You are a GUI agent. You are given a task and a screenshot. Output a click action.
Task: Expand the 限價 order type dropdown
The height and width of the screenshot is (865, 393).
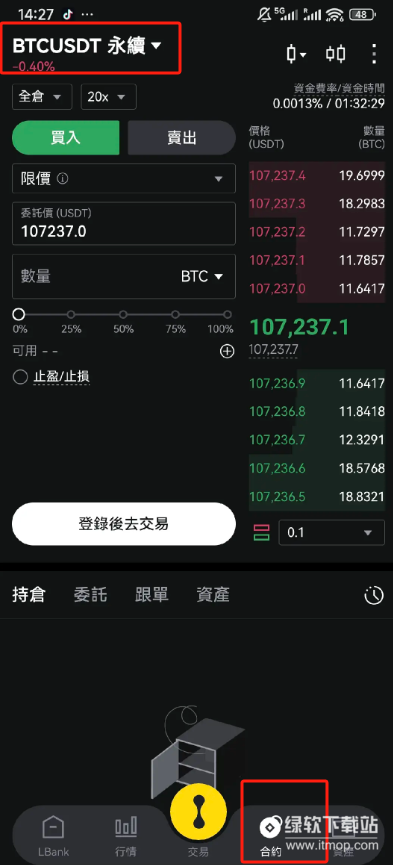124,179
